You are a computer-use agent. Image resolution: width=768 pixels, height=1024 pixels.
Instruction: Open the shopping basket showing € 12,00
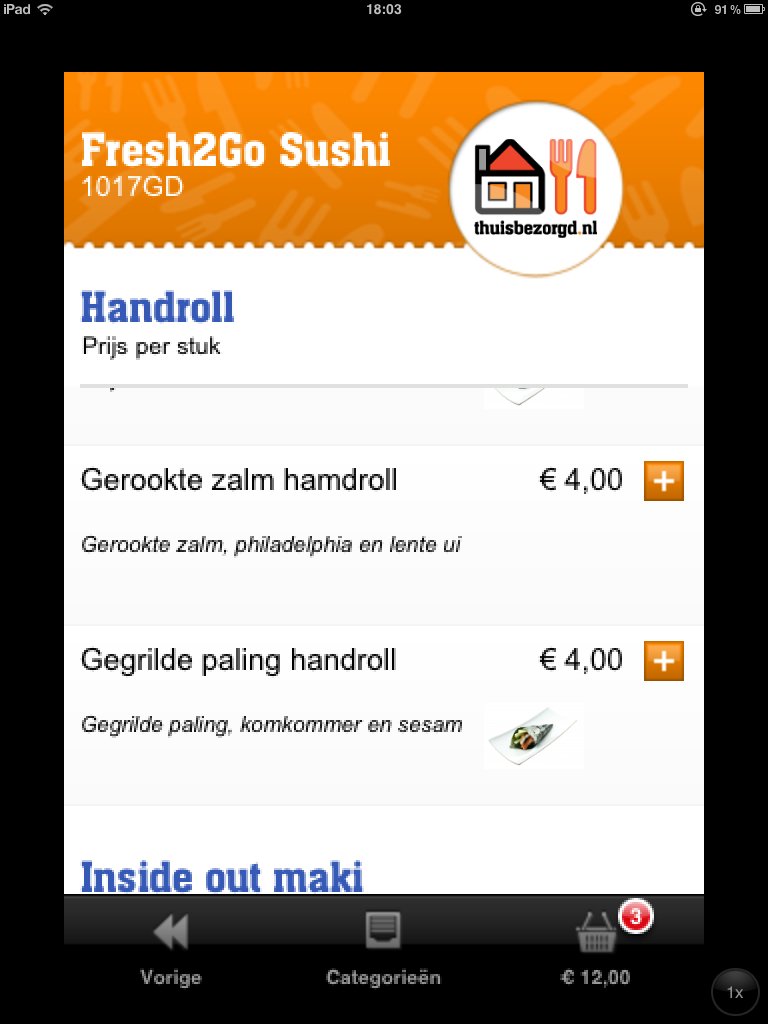point(597,948)
